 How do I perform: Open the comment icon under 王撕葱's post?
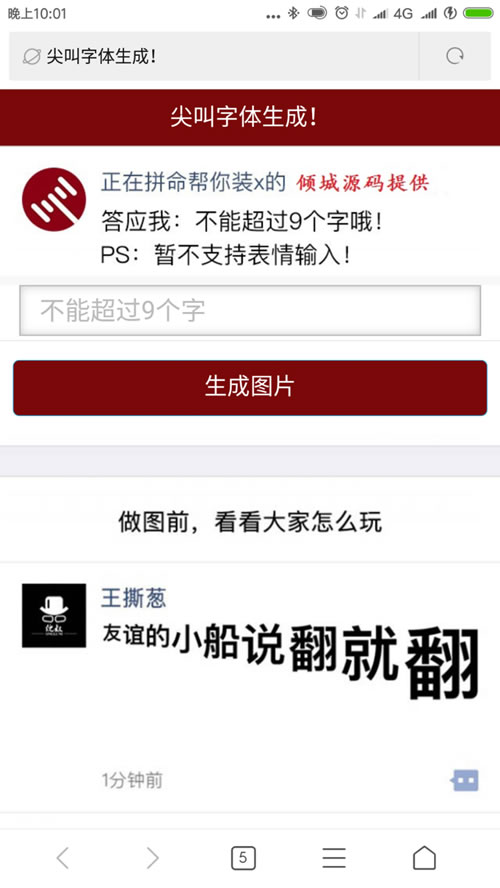tap(465, 780)
